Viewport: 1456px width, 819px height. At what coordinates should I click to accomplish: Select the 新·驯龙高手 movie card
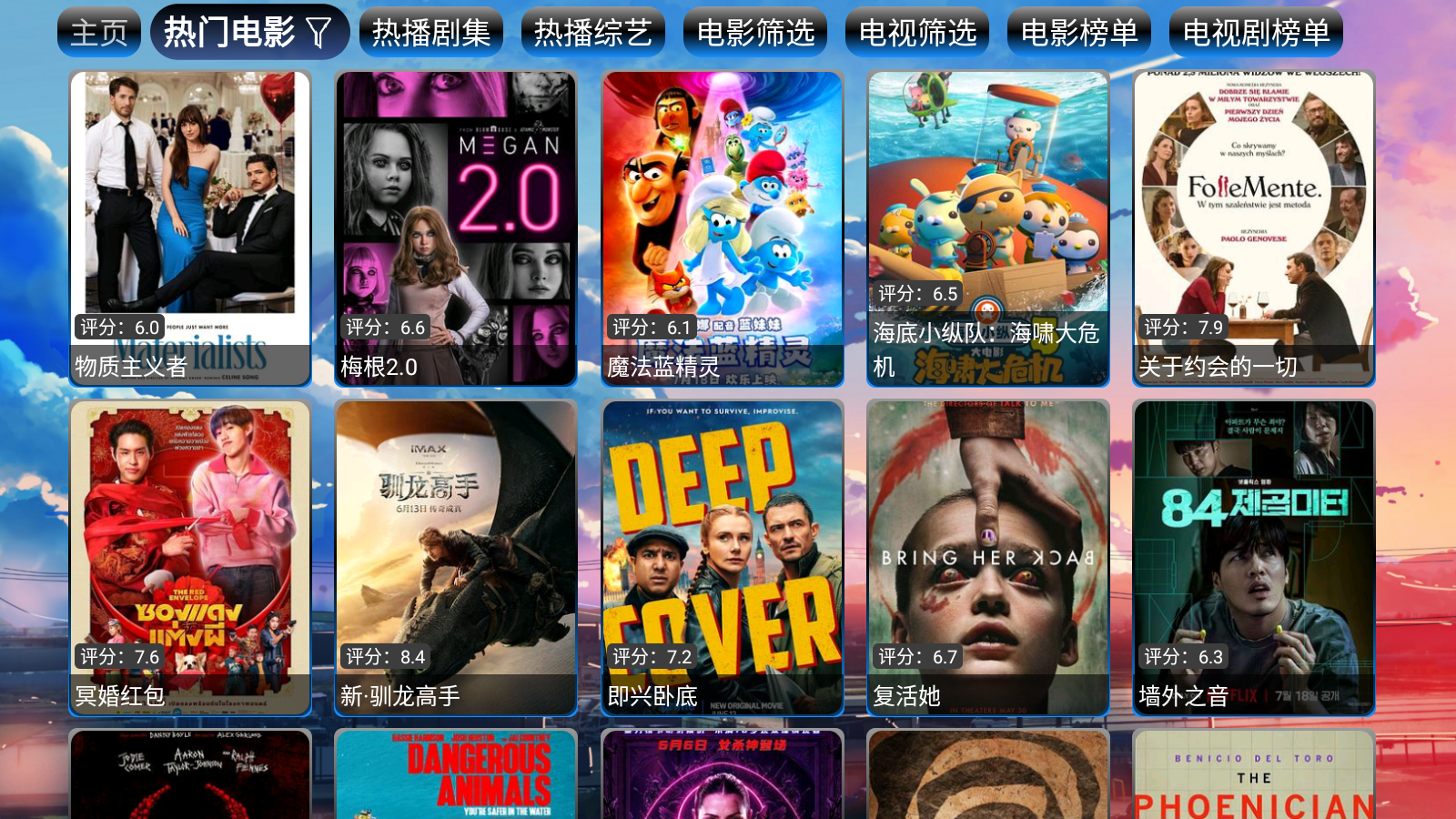(x=456, y=557)
